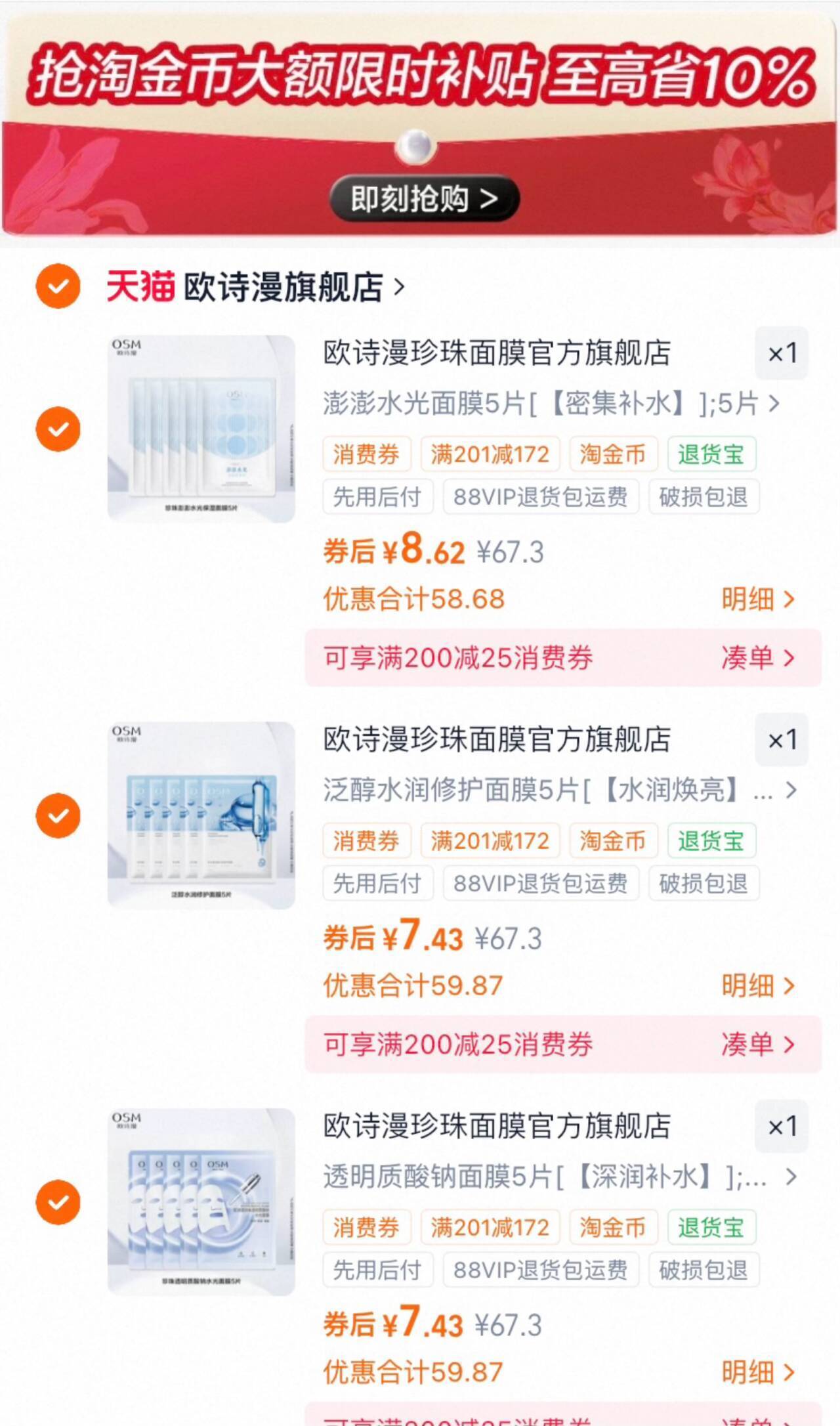Tap 凑单 under the 澎澎水光面膜 item
The width and height of the screenshot is (840, 1426).
click(758, 658)
